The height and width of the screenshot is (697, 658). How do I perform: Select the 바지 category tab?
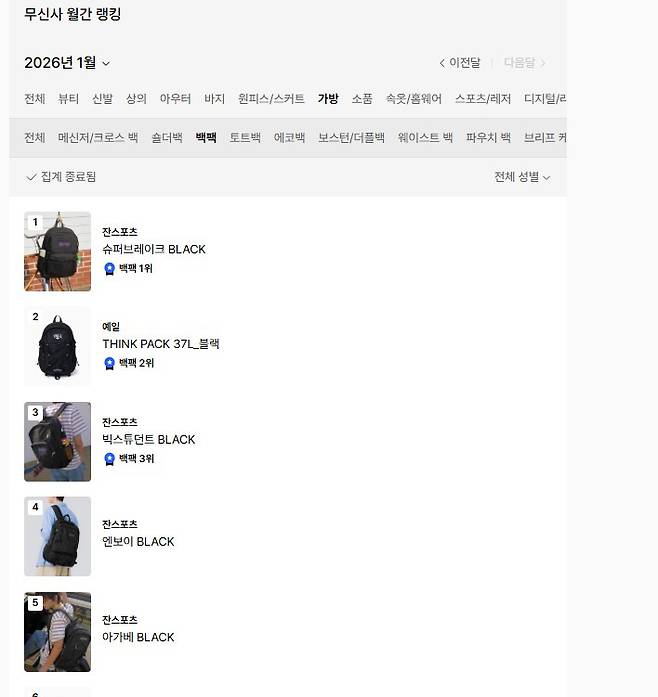[x=214, y=99]
